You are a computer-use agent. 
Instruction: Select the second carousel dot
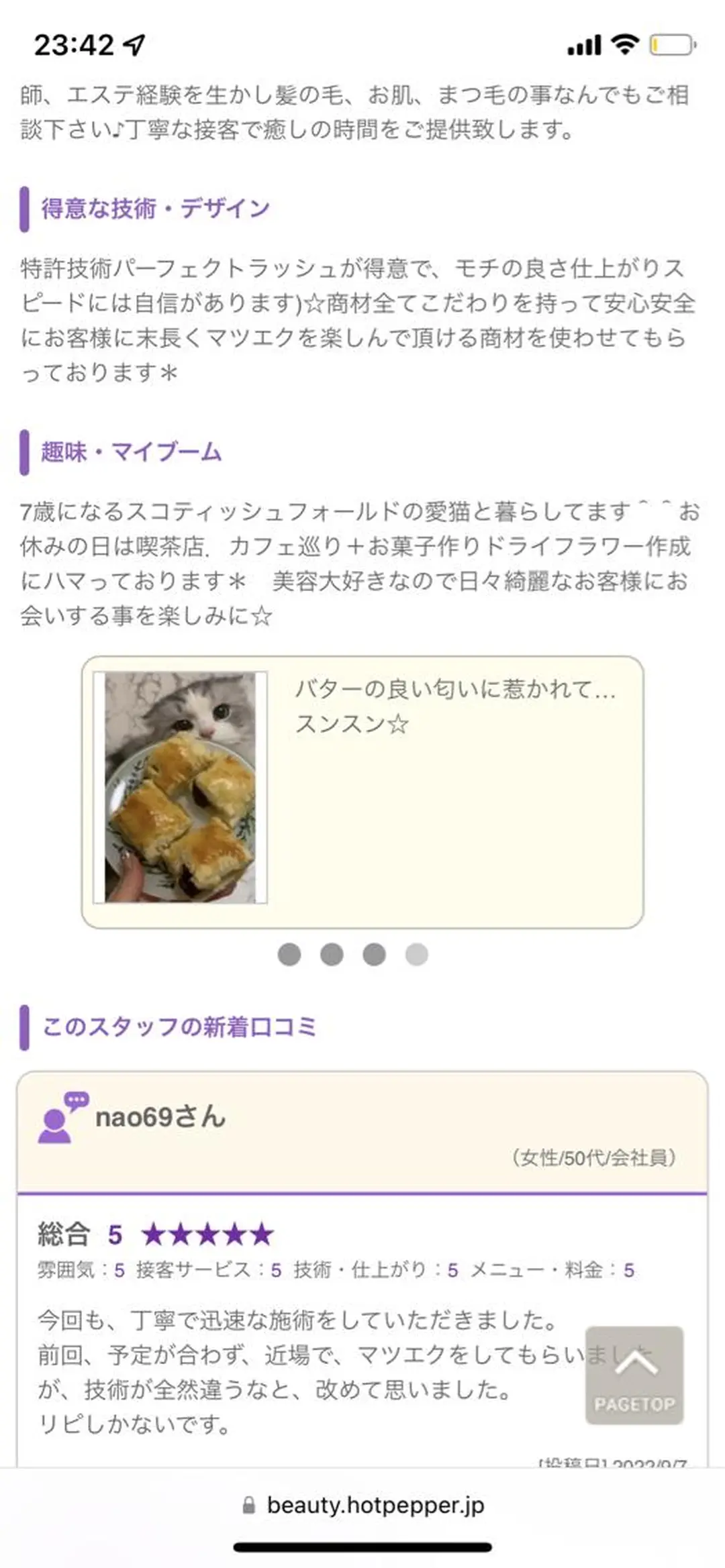(x=332, y=953)
